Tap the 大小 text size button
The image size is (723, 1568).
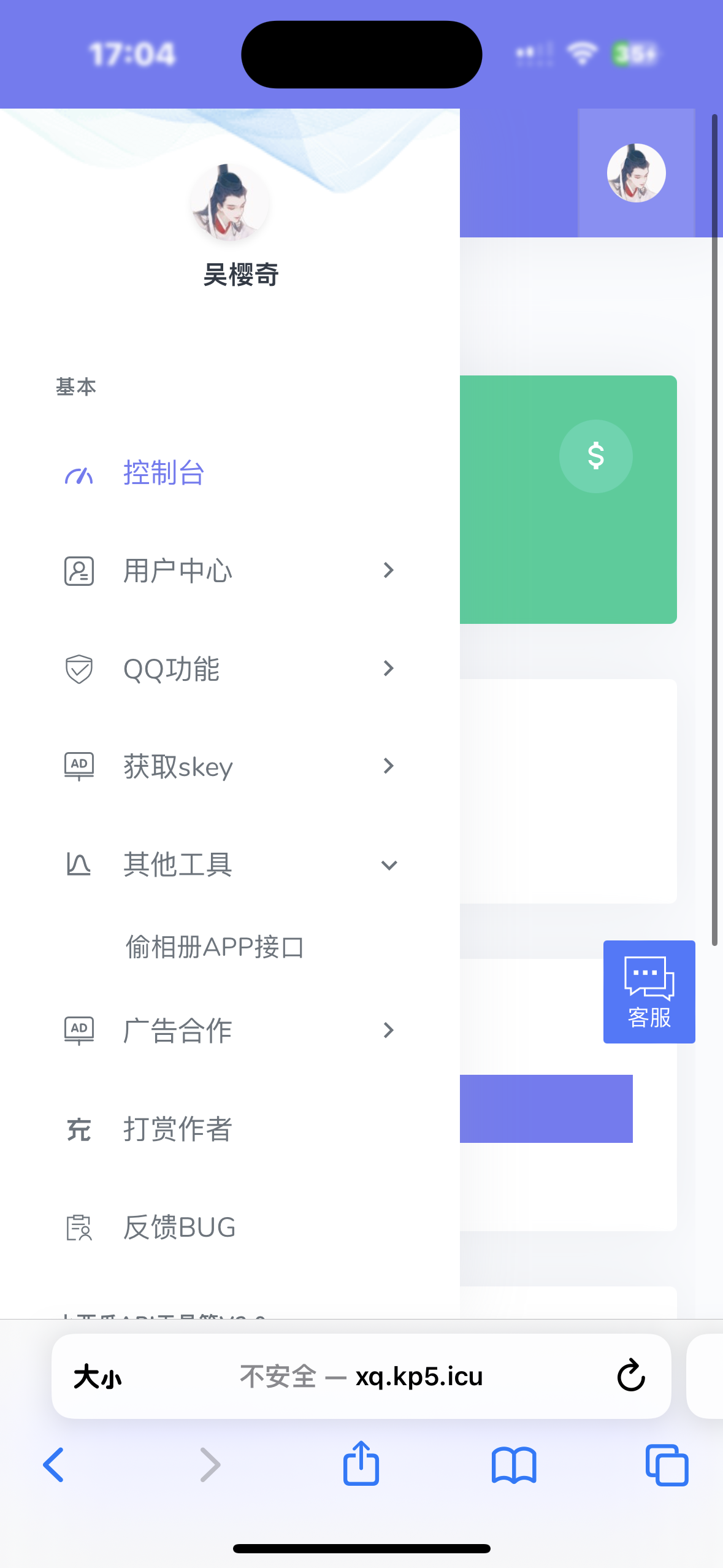coord(96,1377)
